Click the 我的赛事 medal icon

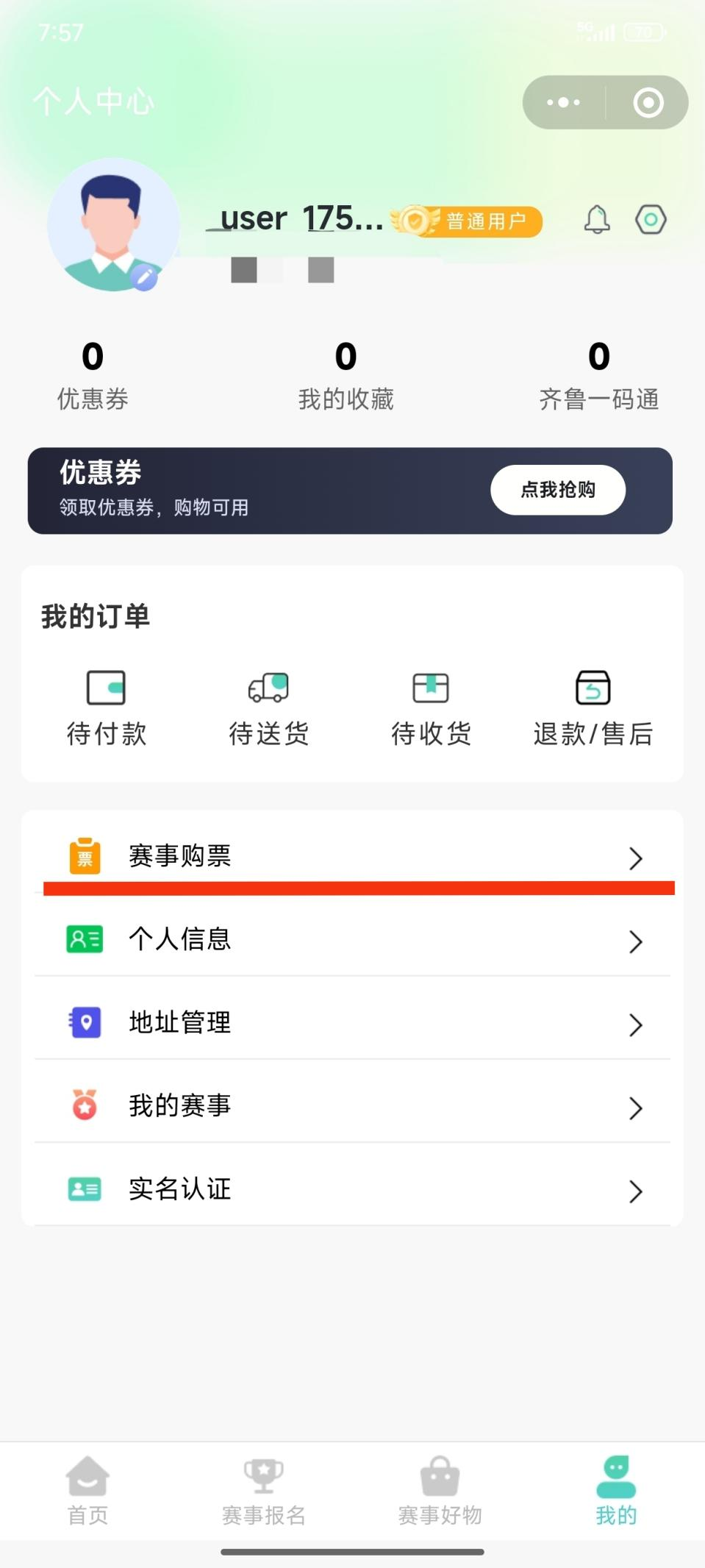coord(84,1105)
